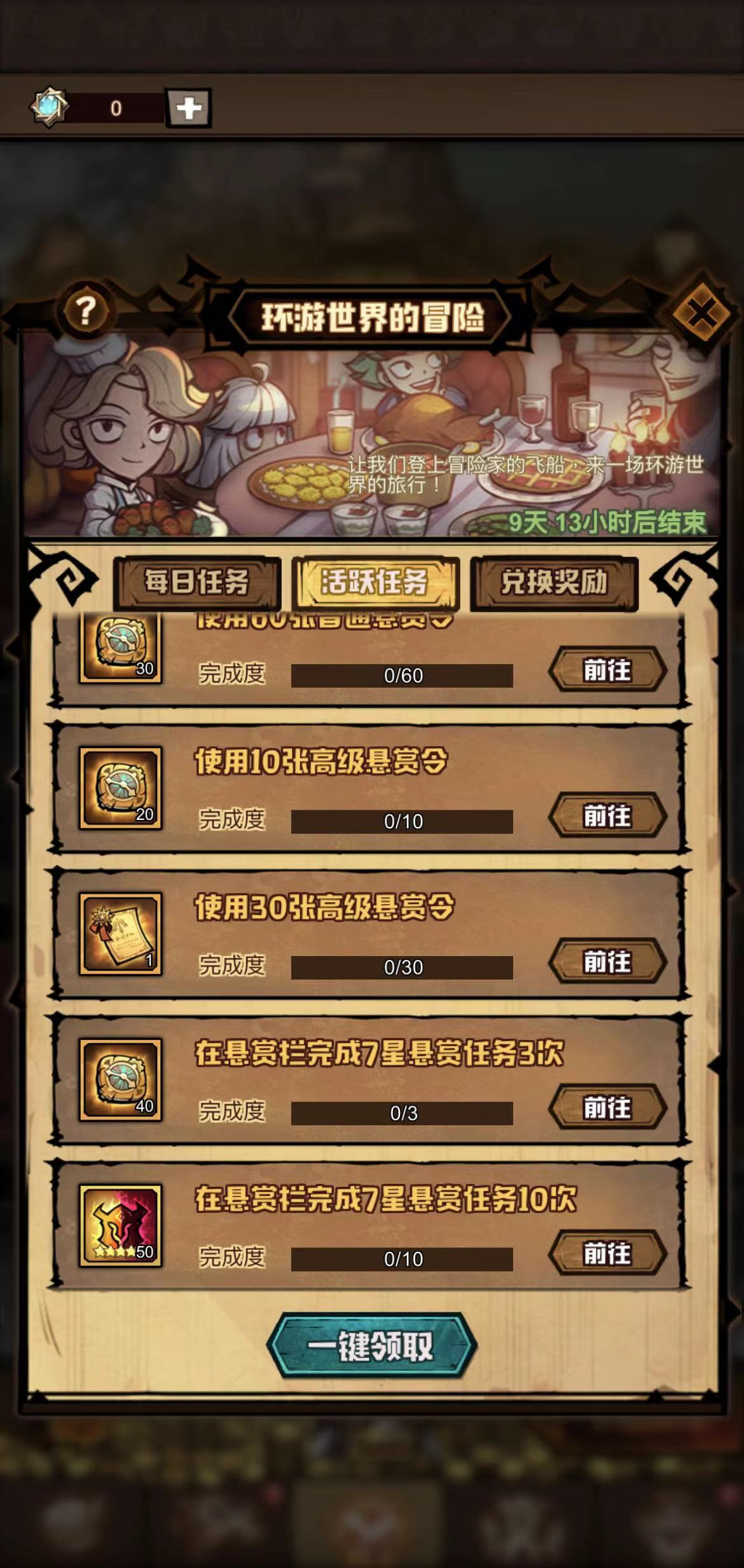The height and width of the screenshot is (1568, 744).
Task: Tap 前往 for 7星悬赏任务3次
Action: coord(607,1107)
